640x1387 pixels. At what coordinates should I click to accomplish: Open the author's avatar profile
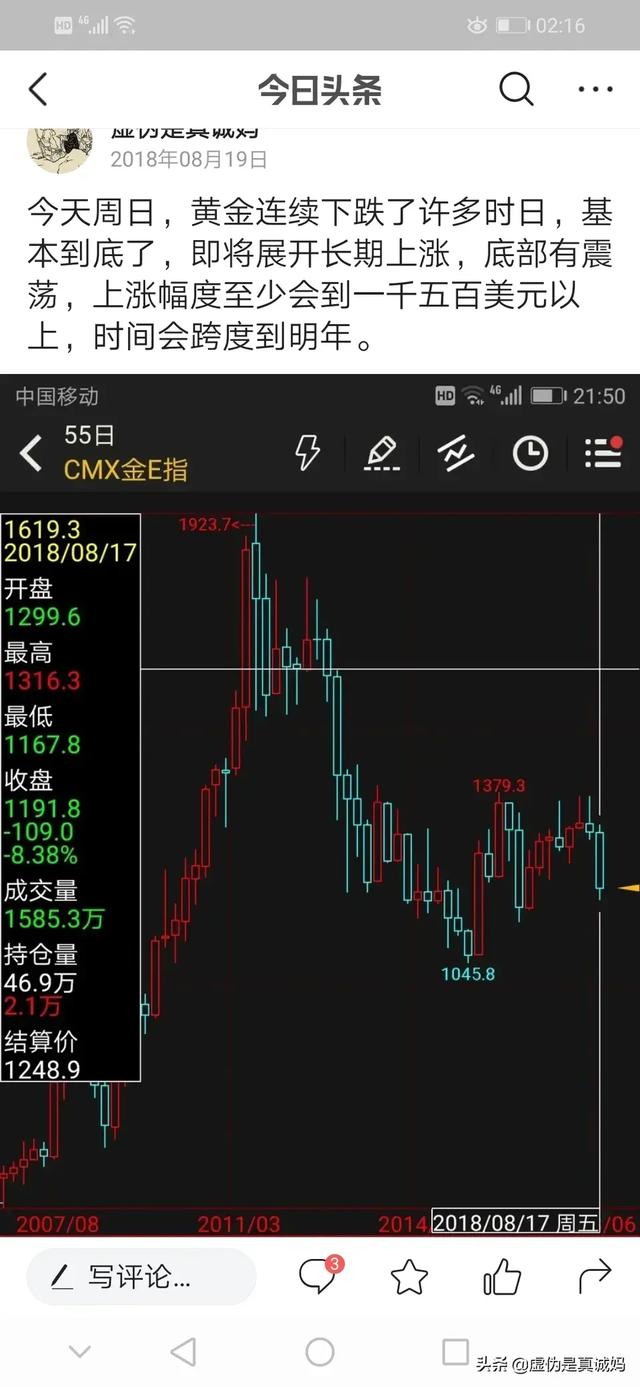point(59,149)
